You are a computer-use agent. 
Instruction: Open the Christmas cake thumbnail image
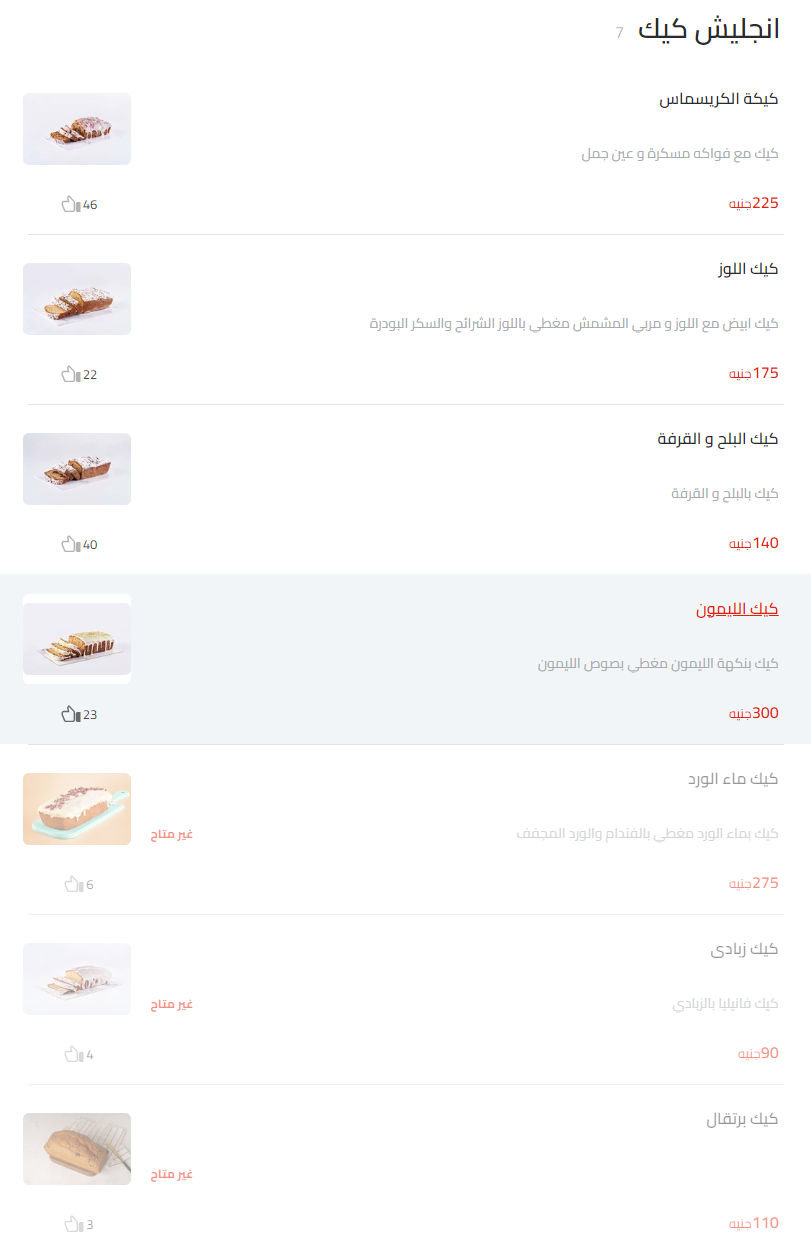click(76, 128)
